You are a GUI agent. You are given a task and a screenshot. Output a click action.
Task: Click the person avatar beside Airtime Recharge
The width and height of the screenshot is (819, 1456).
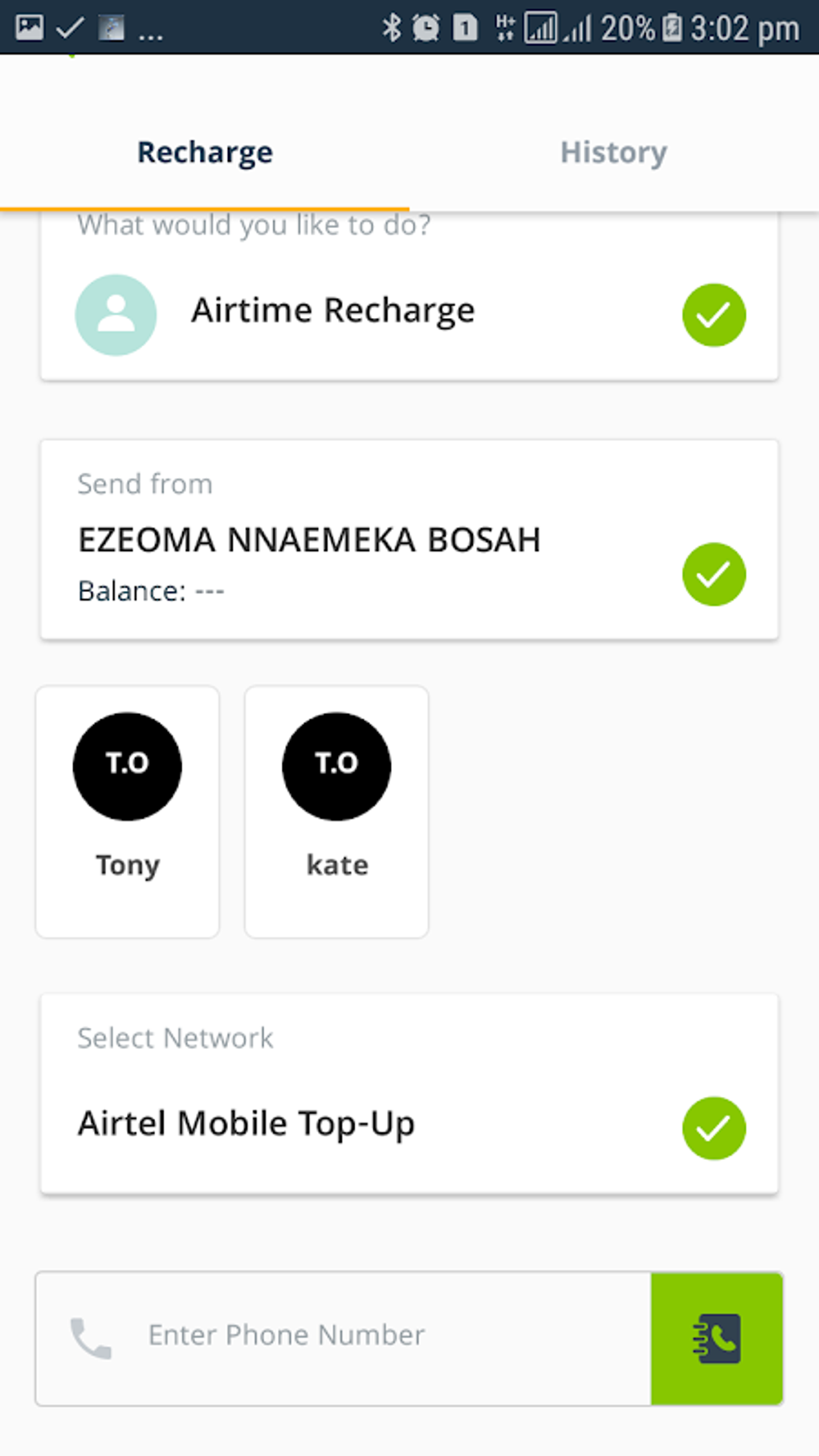(116, 315)
